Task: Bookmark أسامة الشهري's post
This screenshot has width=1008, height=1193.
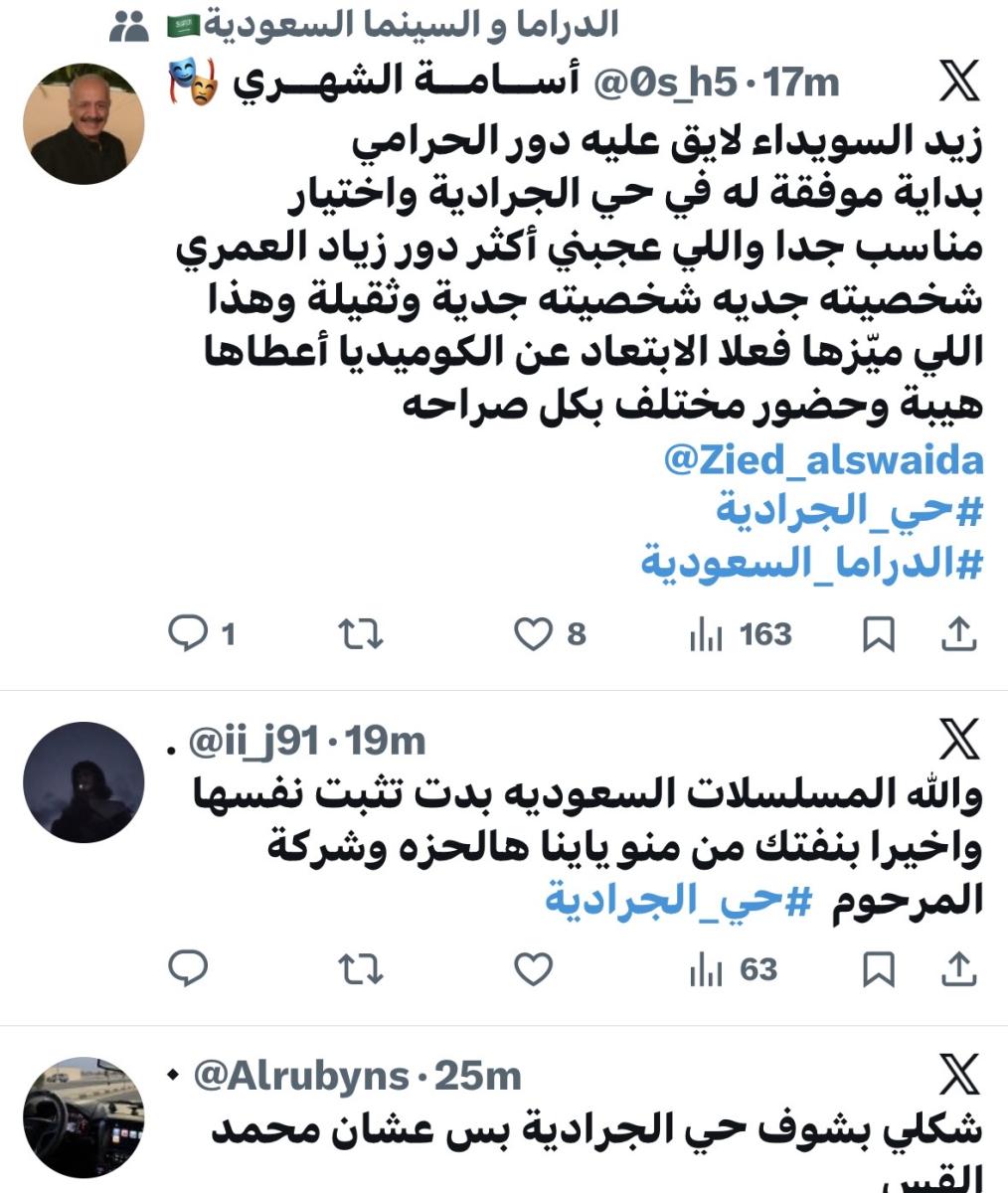Action: (x=878, y=634)
